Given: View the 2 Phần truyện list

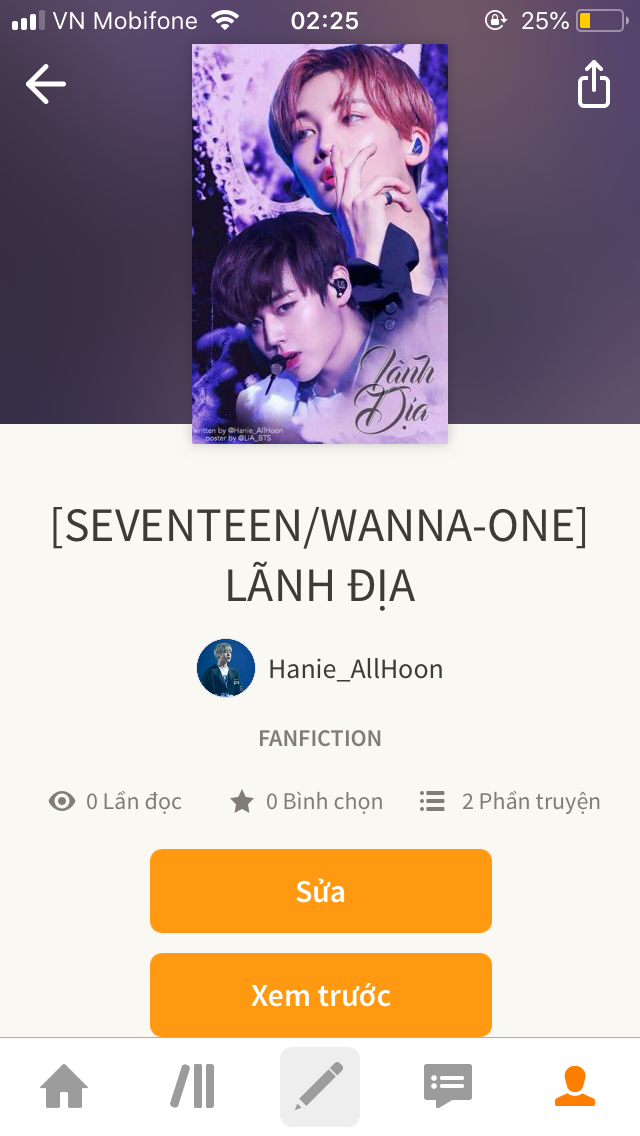Looking at the screenshot, I should point(510,802).
